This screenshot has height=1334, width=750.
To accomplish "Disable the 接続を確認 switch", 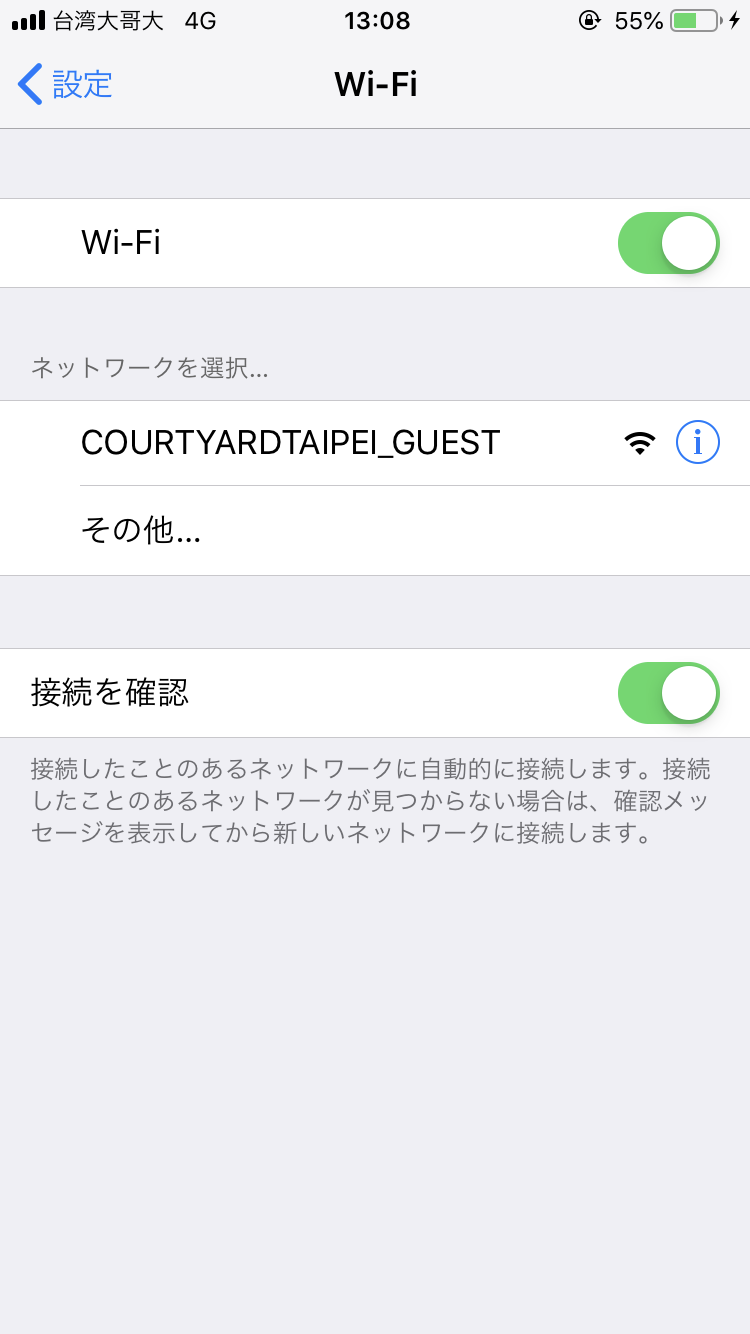I will [x=669, y=693].
